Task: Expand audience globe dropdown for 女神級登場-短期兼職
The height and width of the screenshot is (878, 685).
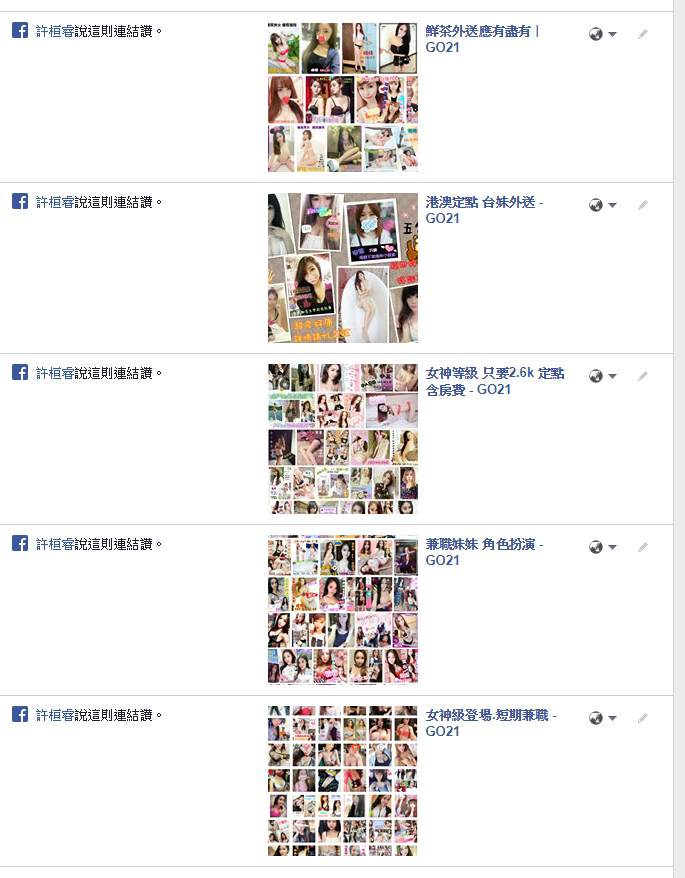Action: (602, 718)
